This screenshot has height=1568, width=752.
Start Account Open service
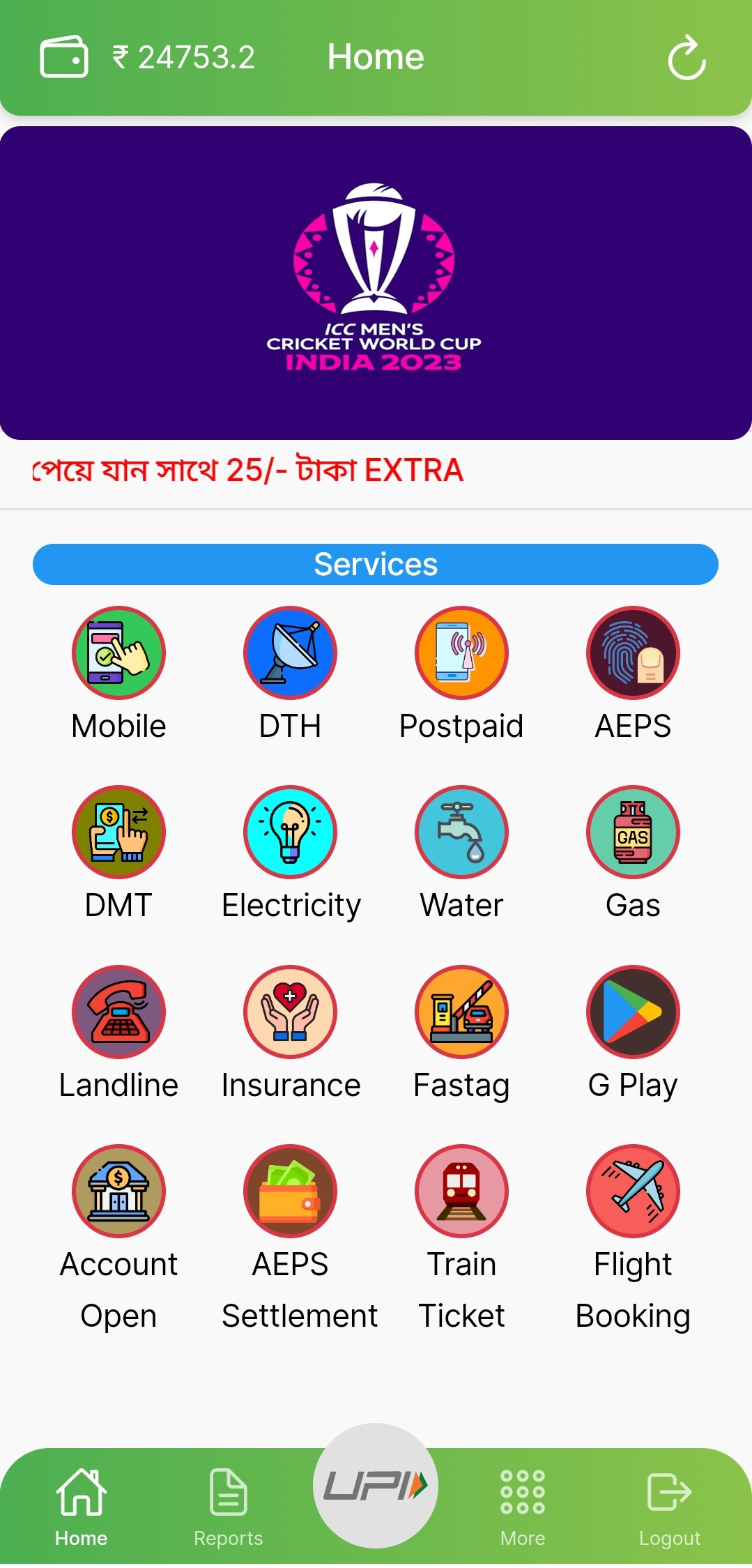point(118,1192)
